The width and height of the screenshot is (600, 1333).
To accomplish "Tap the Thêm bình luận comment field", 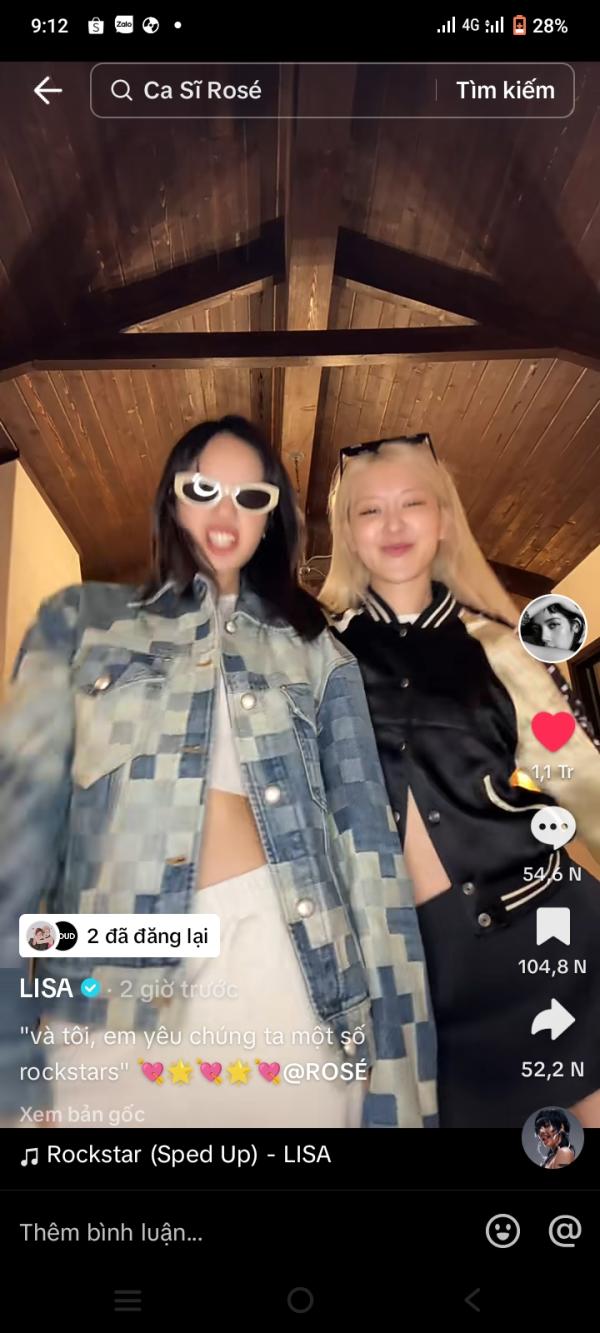I will [x=240, y=1232].
